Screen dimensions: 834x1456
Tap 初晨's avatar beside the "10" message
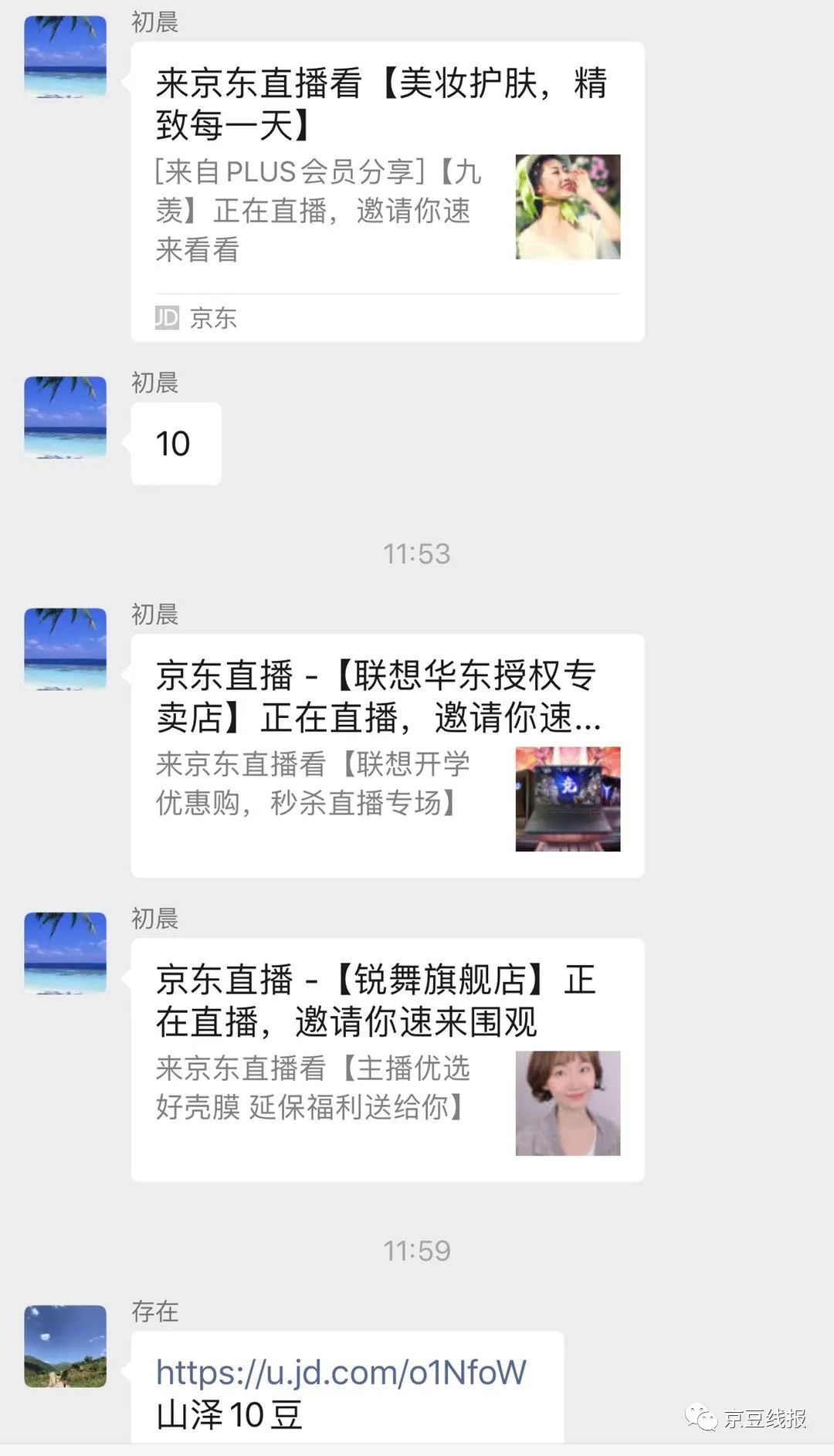coord(66,417)
